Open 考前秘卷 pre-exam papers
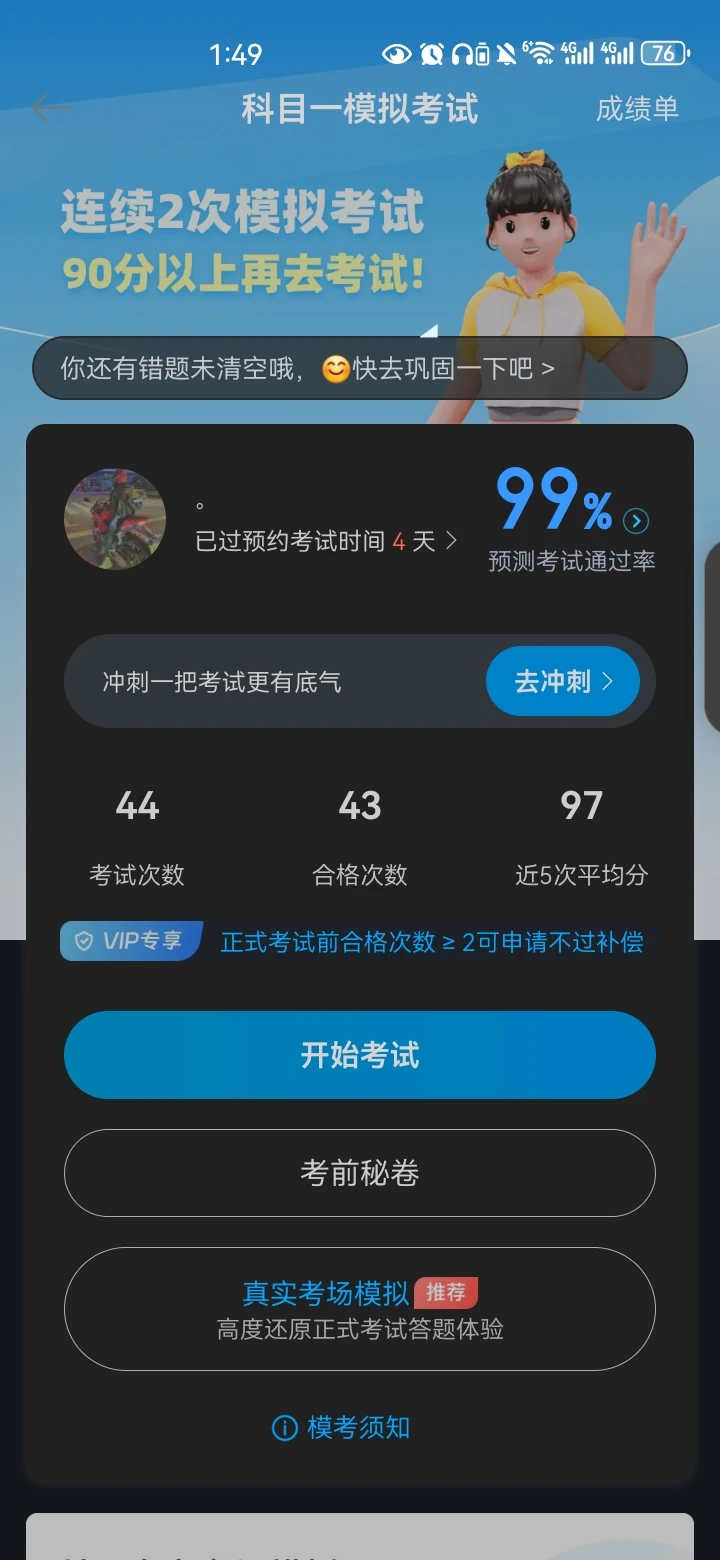720x1560 pixels. 360,1173
